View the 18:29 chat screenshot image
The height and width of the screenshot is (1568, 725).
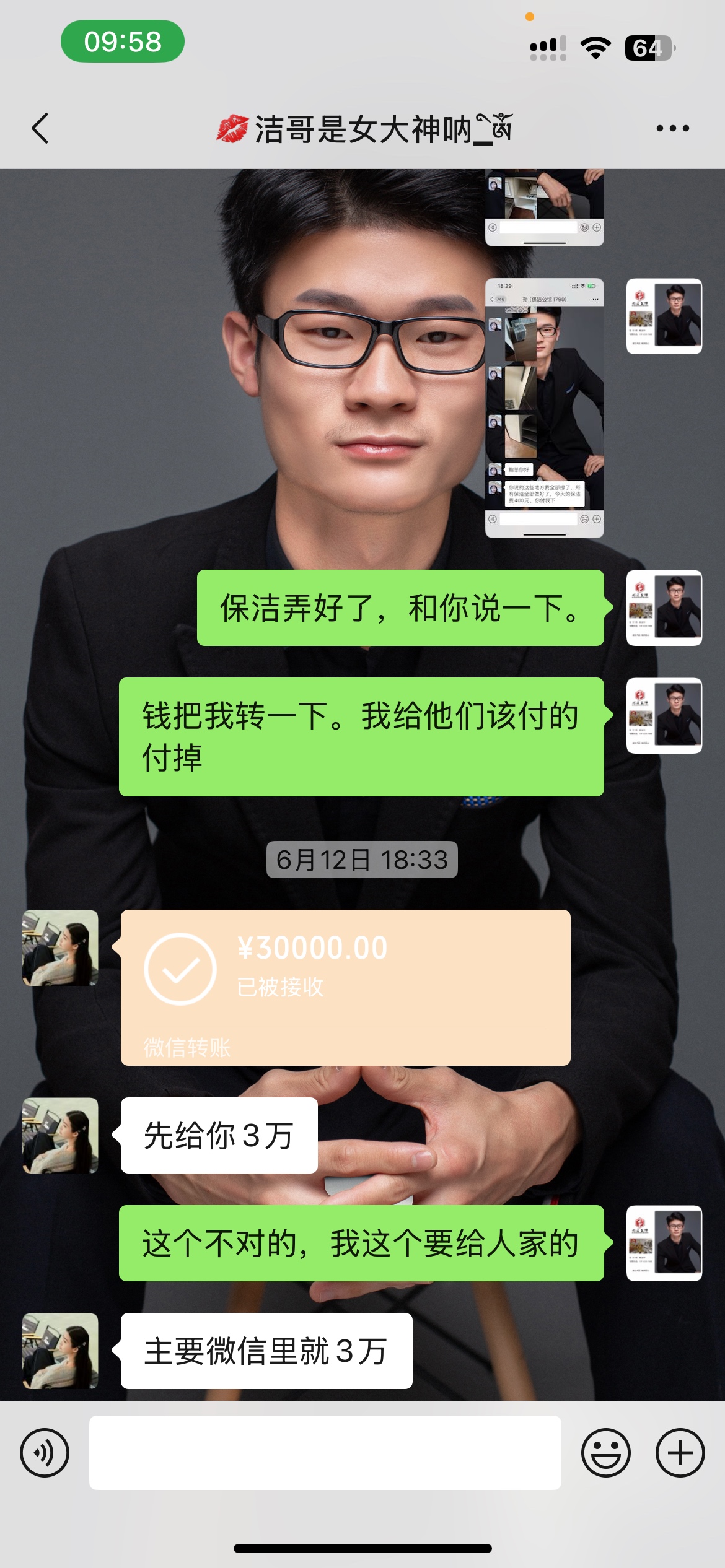(x=544, y=407)
